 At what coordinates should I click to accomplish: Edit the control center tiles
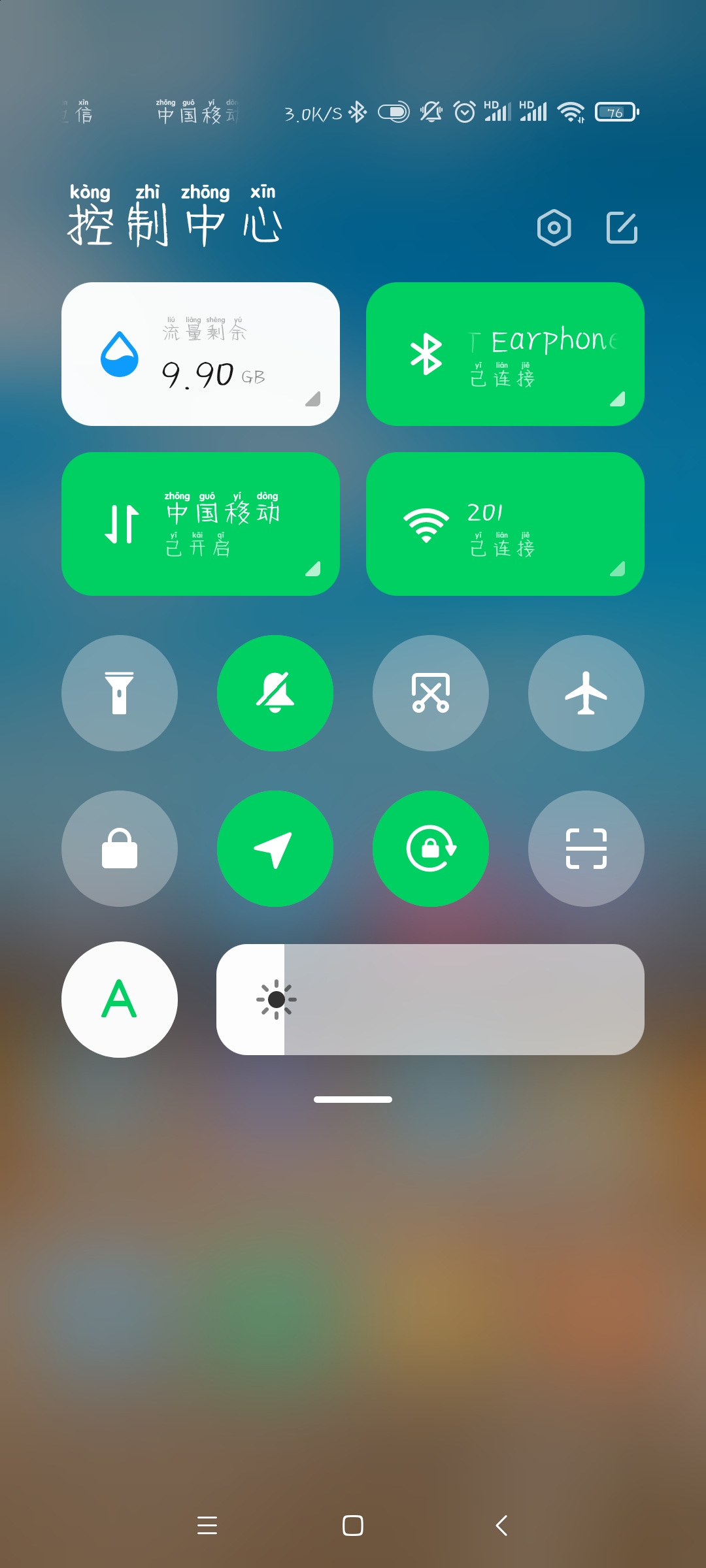point(622,227)
